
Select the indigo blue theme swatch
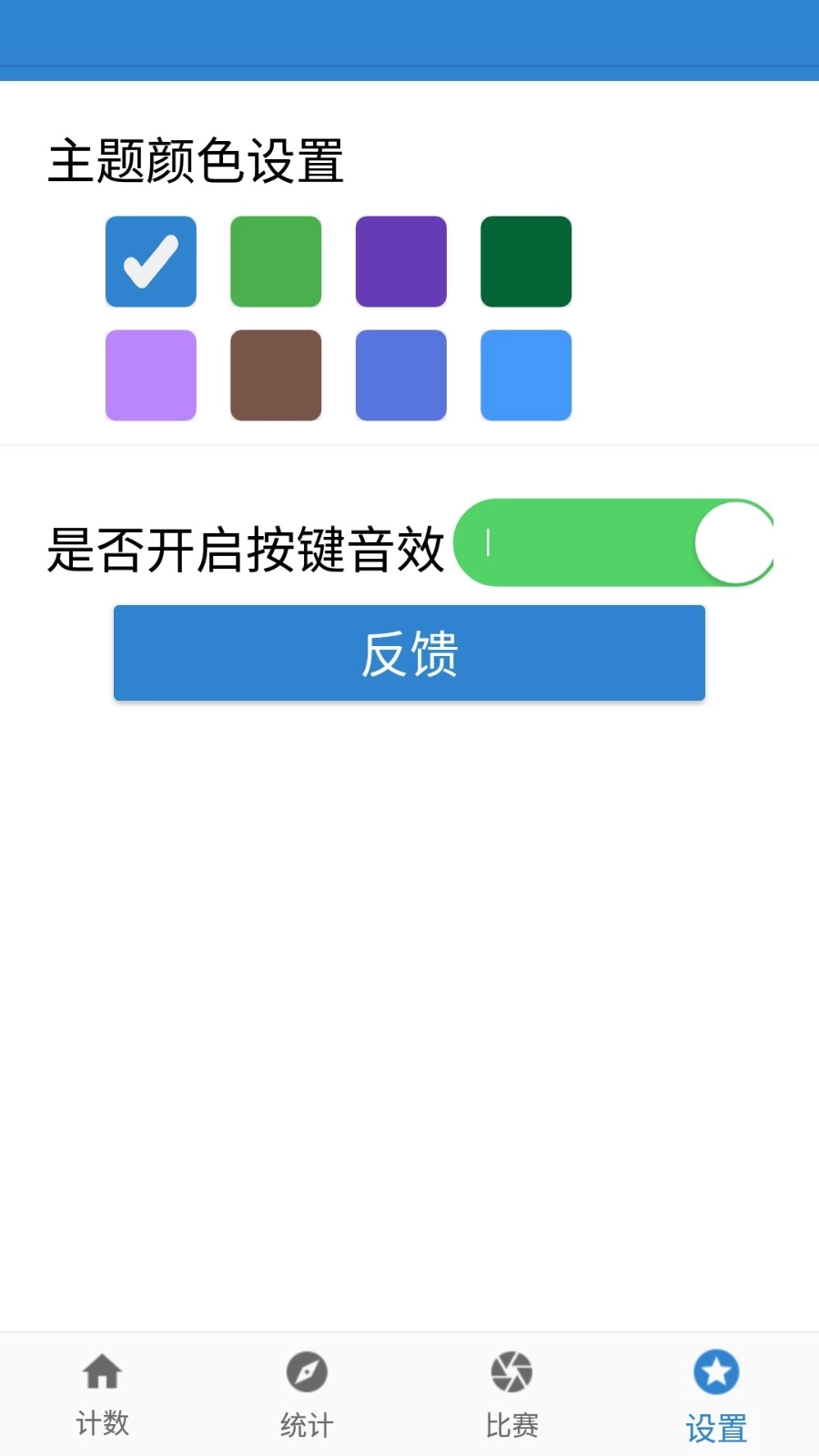[400, 376]
